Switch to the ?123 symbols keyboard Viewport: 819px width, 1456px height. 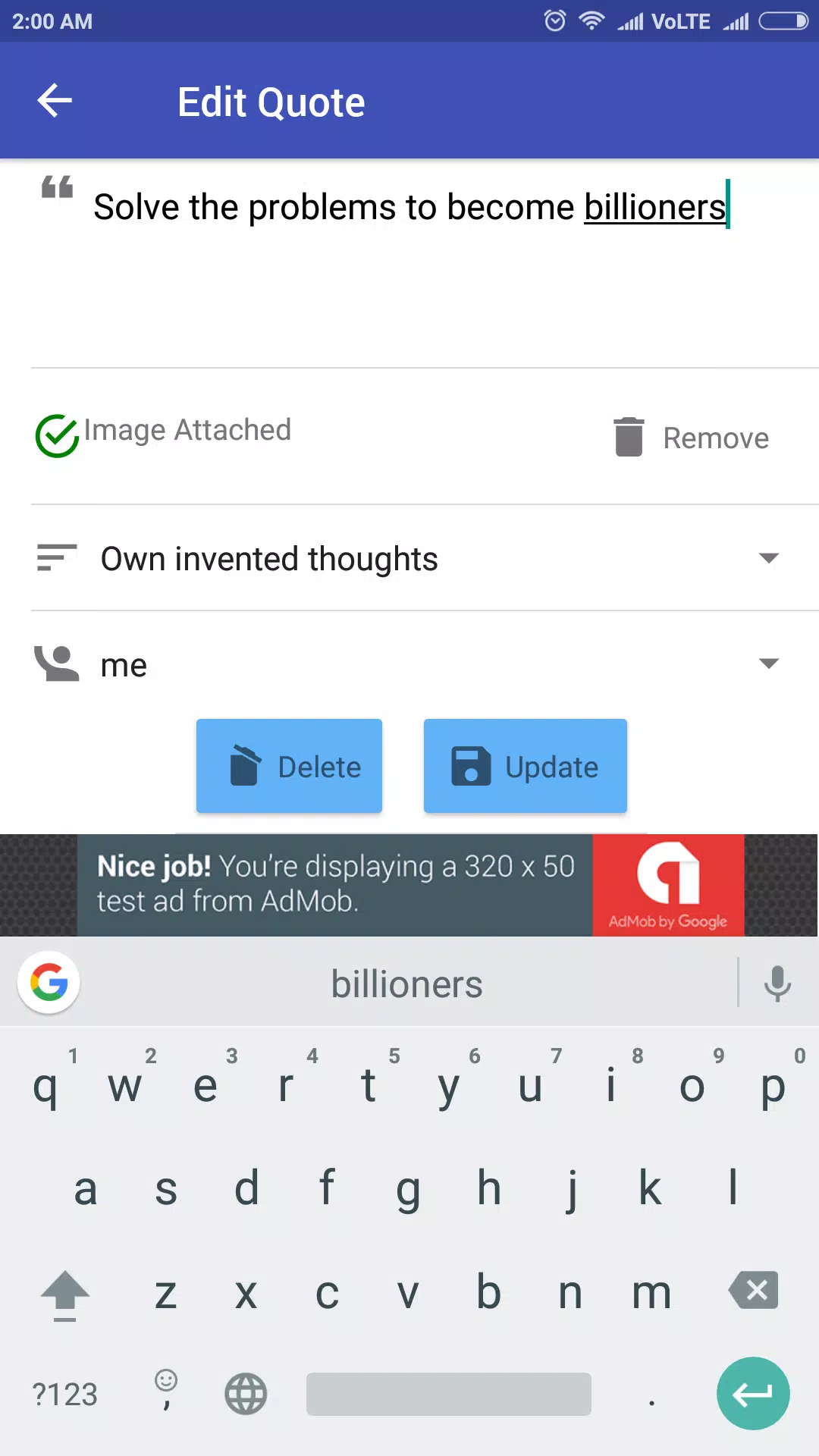(65, 1394)
